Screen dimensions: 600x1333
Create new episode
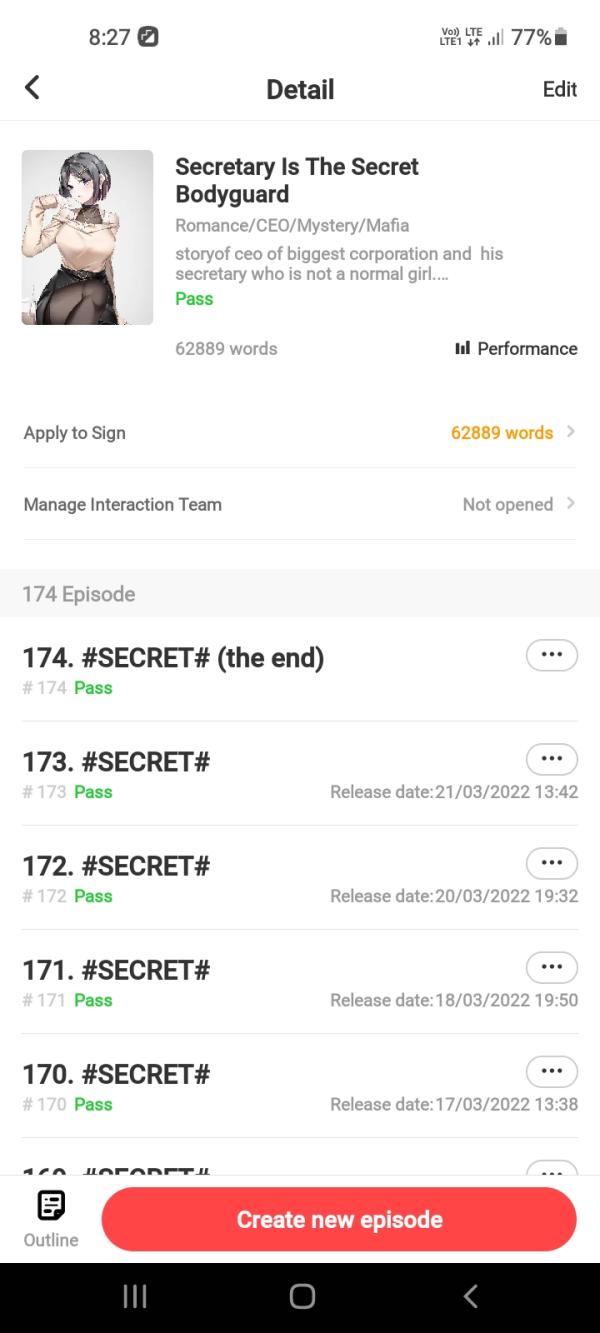(339, 1219)
